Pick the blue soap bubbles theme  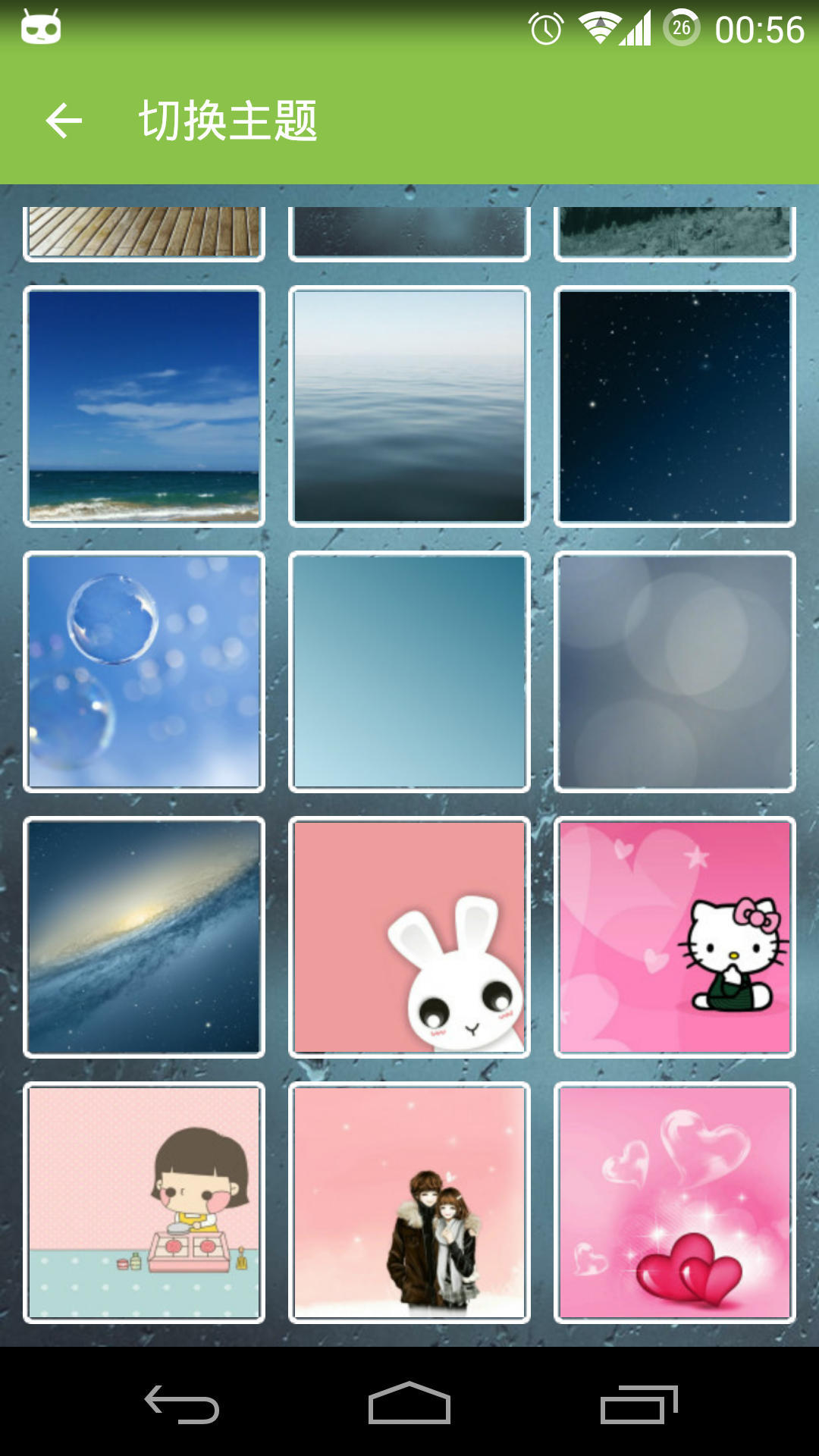coord(144,671)
